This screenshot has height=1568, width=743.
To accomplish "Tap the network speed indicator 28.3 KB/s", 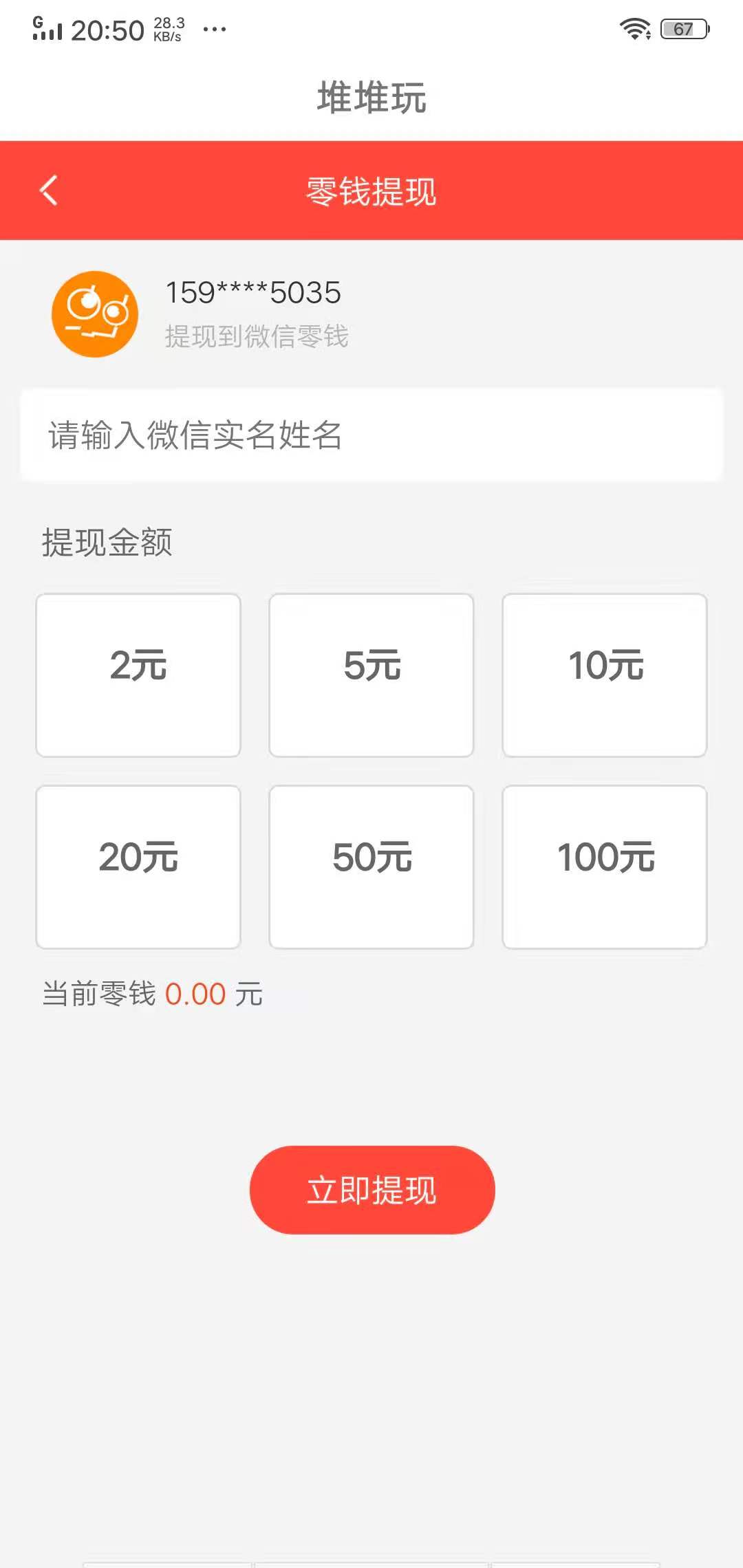I will coord(167,29).
